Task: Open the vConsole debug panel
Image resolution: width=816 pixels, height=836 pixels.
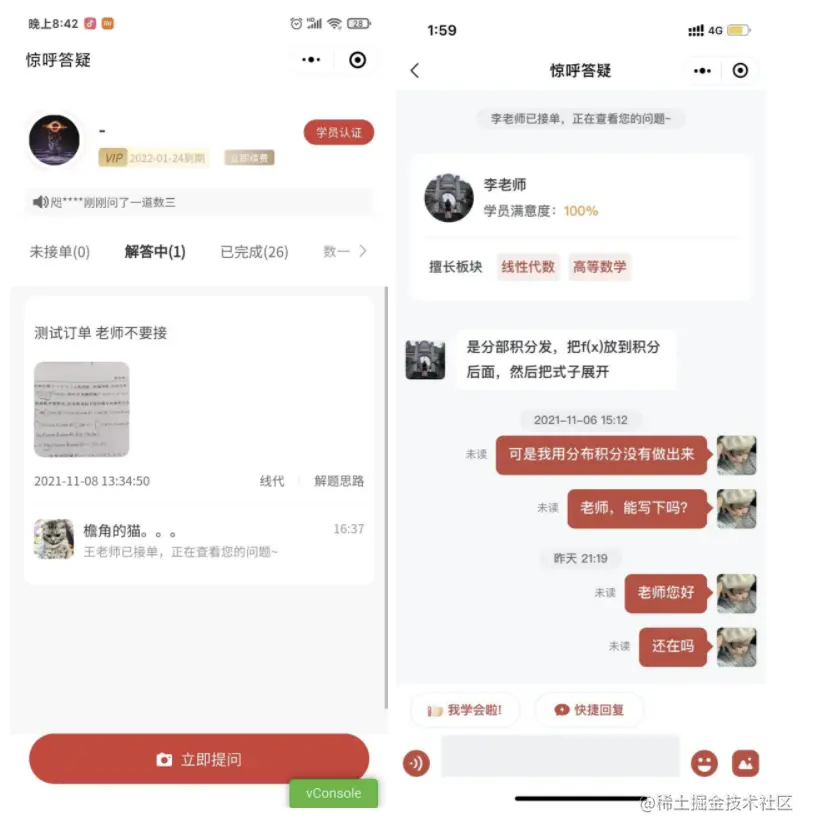Action: tap(333, 793)
